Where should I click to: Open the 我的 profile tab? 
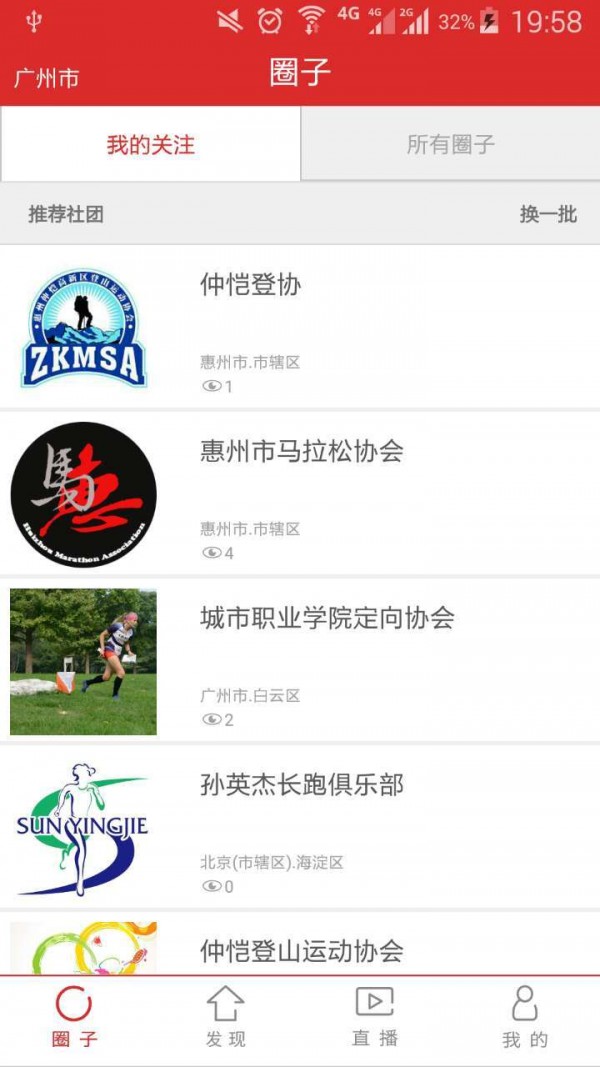coord(525,1018)
